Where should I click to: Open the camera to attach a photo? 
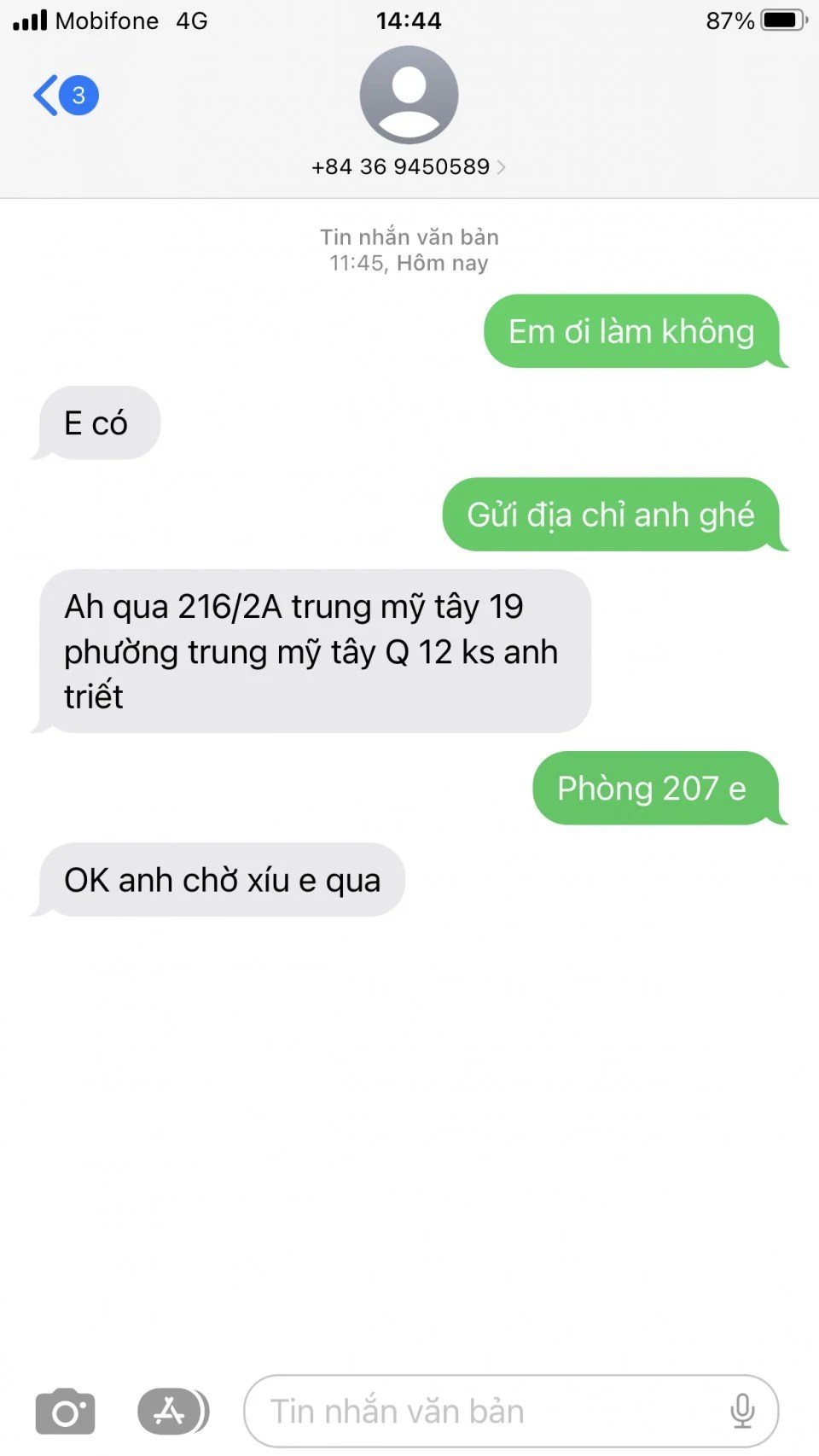click(65, 1412)
